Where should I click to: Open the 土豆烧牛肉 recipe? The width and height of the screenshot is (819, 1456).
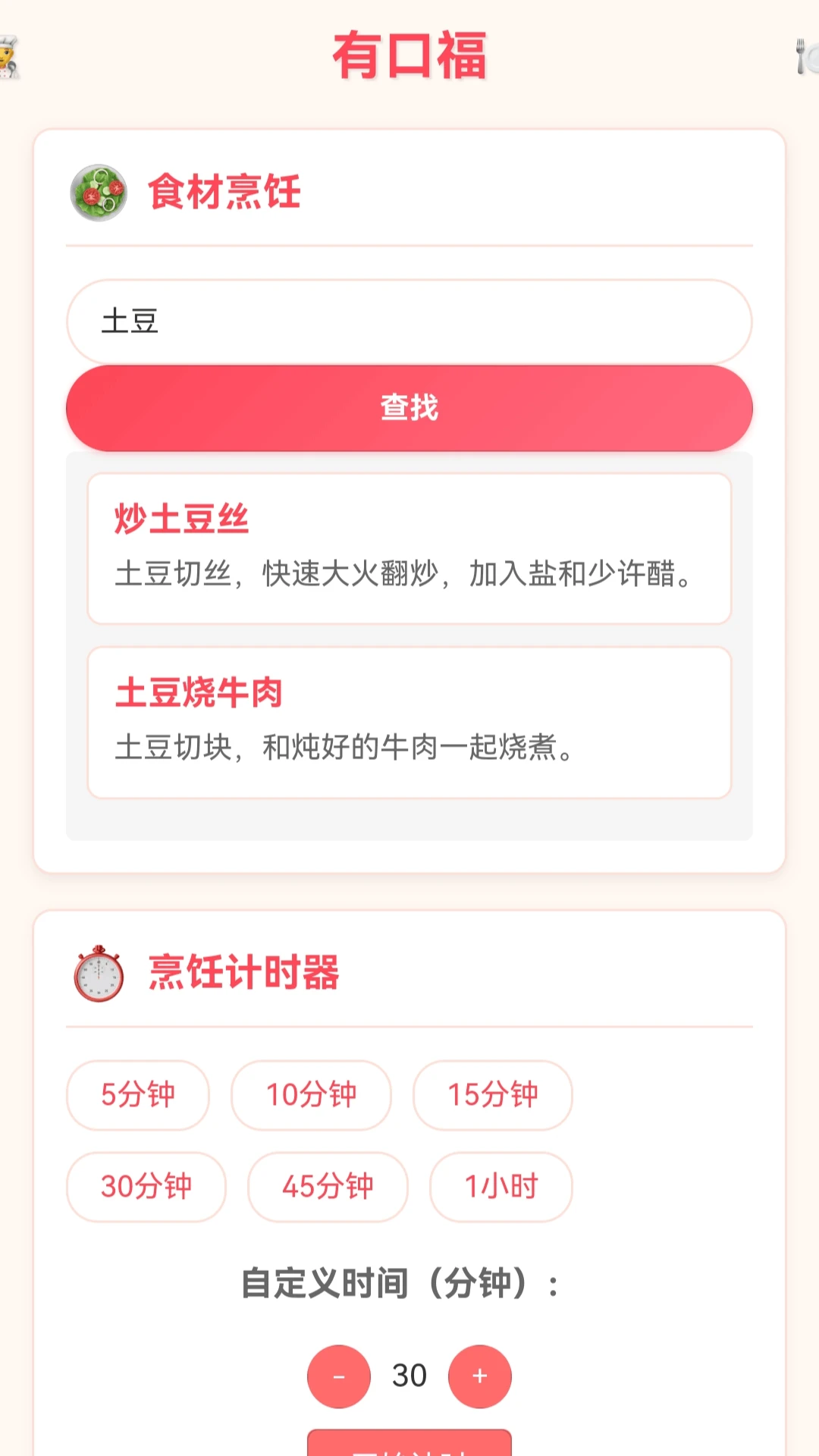[x=201, y=692]
